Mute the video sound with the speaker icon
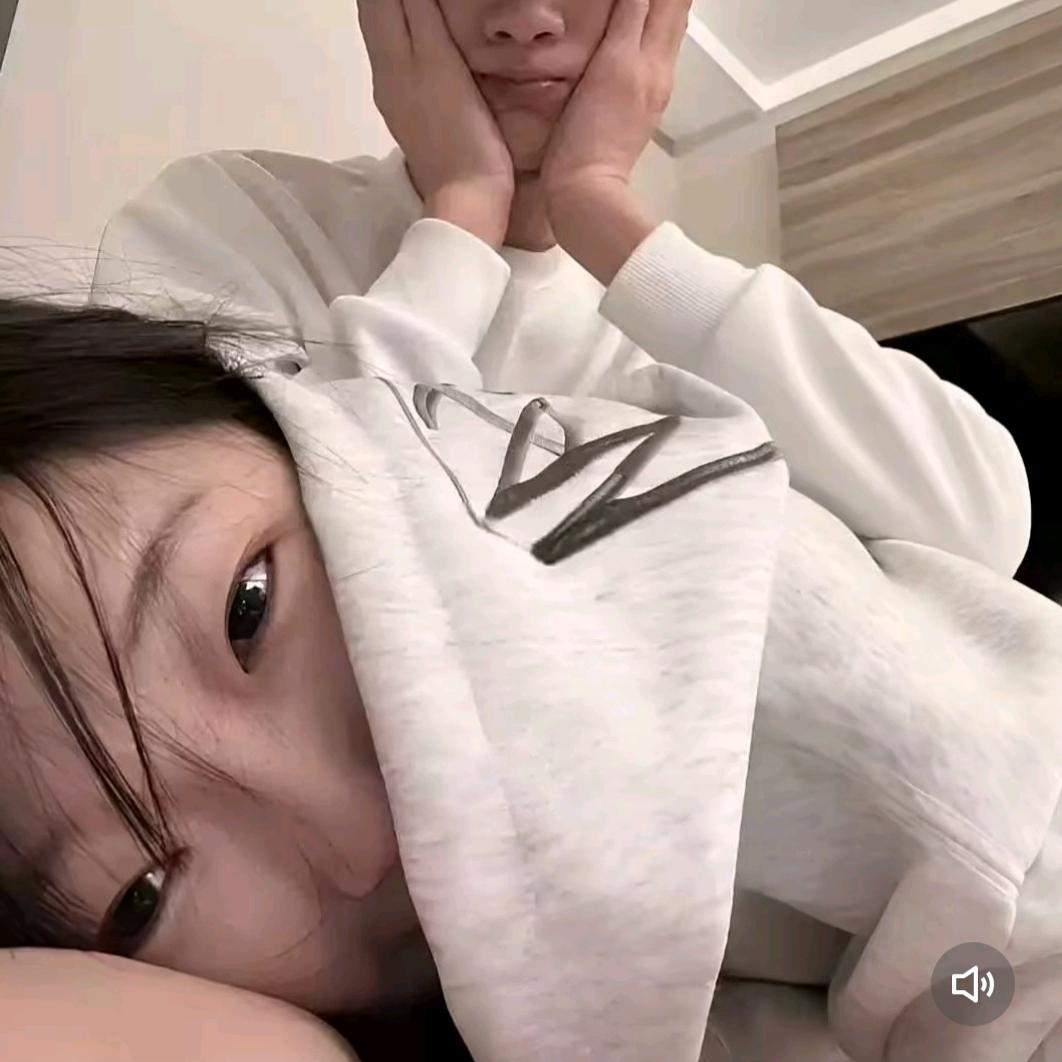This screenshot has height=1062, width=1062. pyautogui.click(x=972, y=983)
